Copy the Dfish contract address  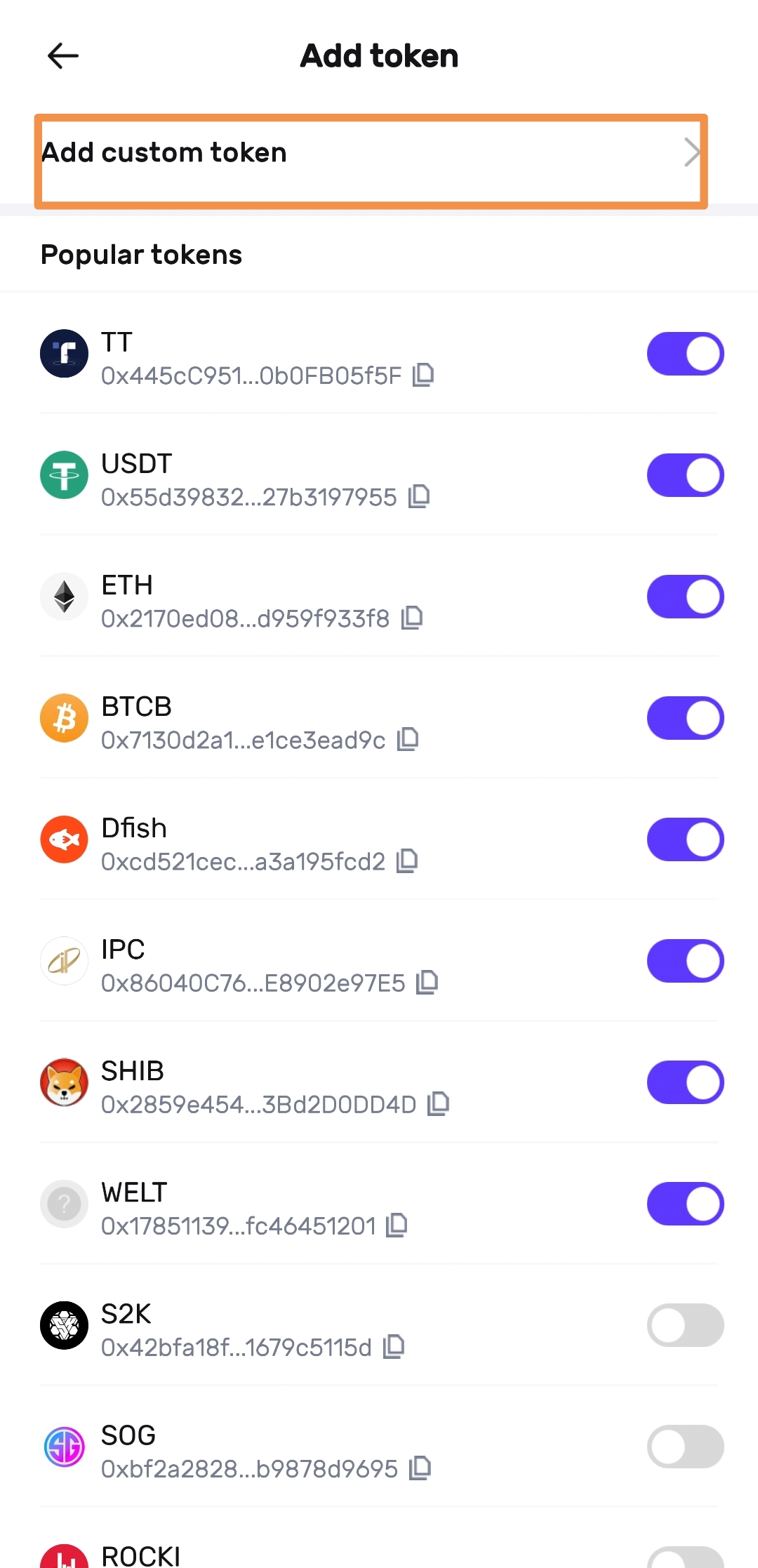coord(407,861)
